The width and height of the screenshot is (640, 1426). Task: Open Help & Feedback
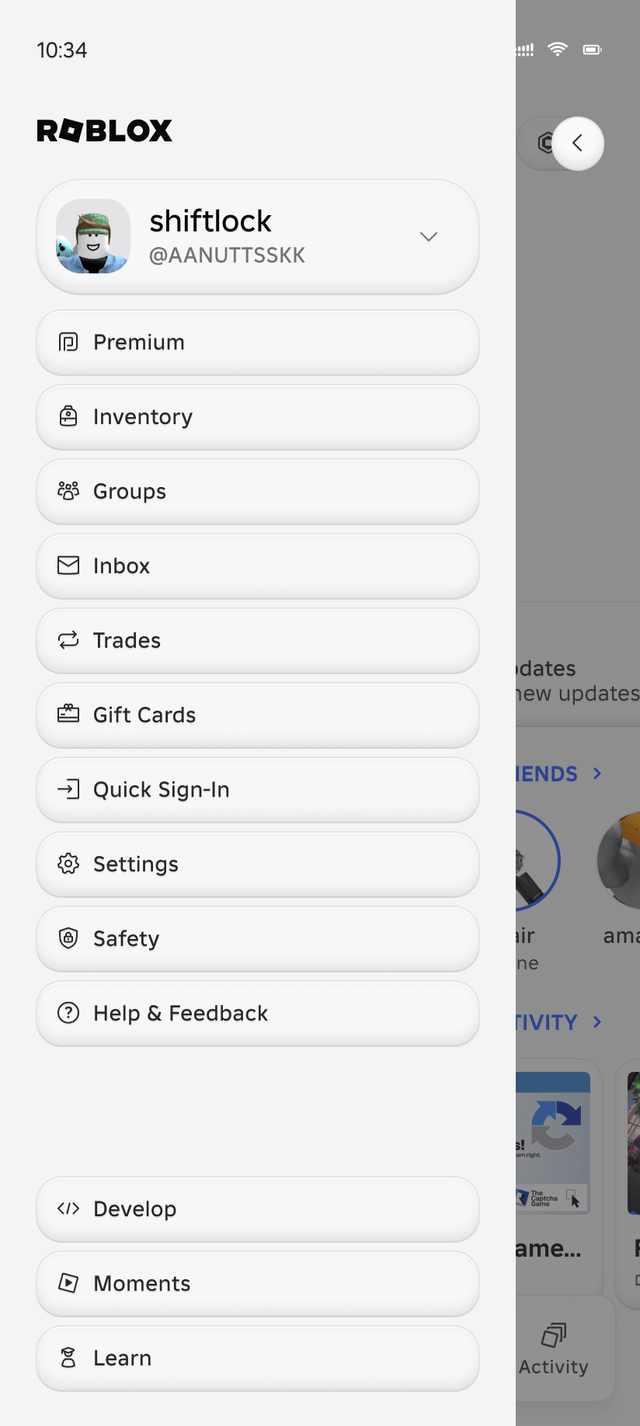click(x=257, y=1013)
